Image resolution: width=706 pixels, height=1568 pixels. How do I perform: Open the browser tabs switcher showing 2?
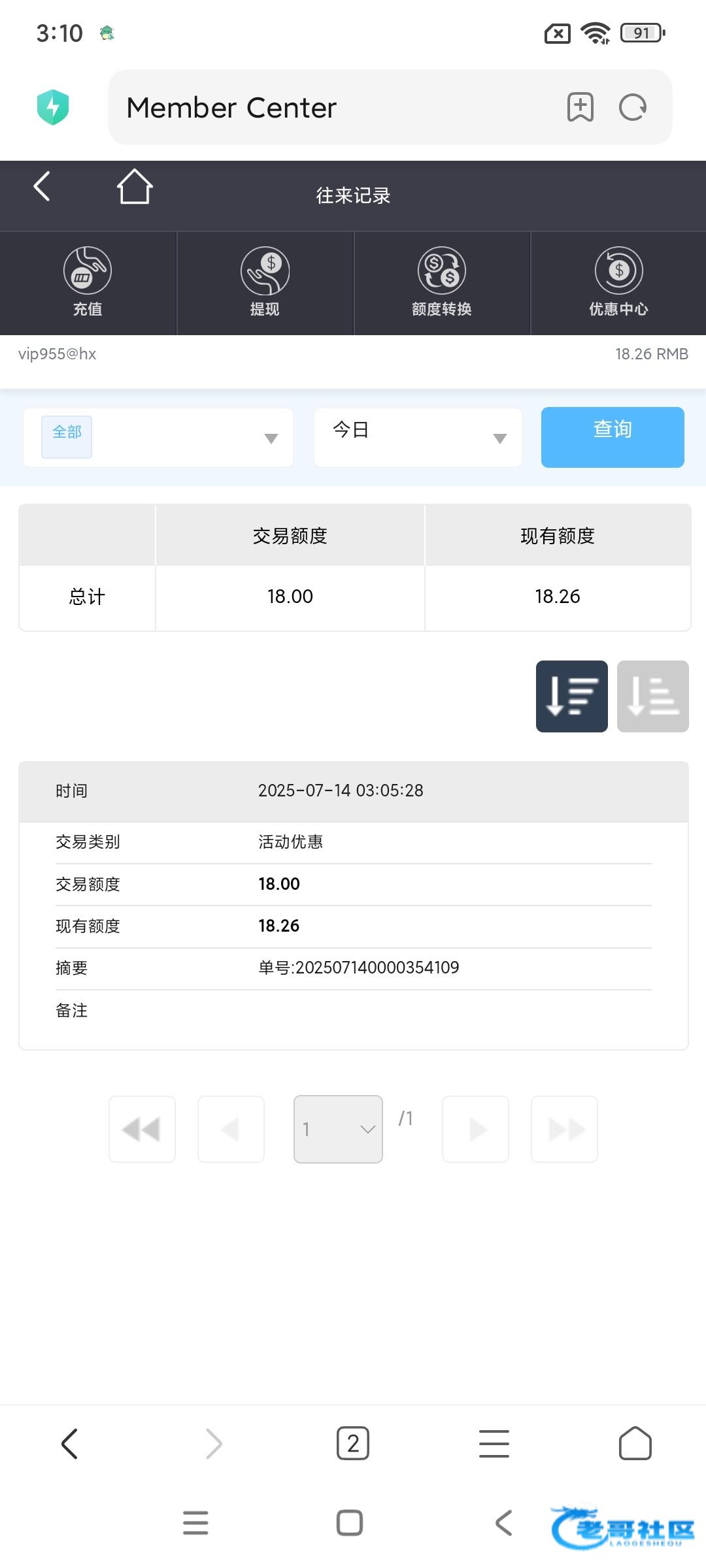pos(353,1443)
